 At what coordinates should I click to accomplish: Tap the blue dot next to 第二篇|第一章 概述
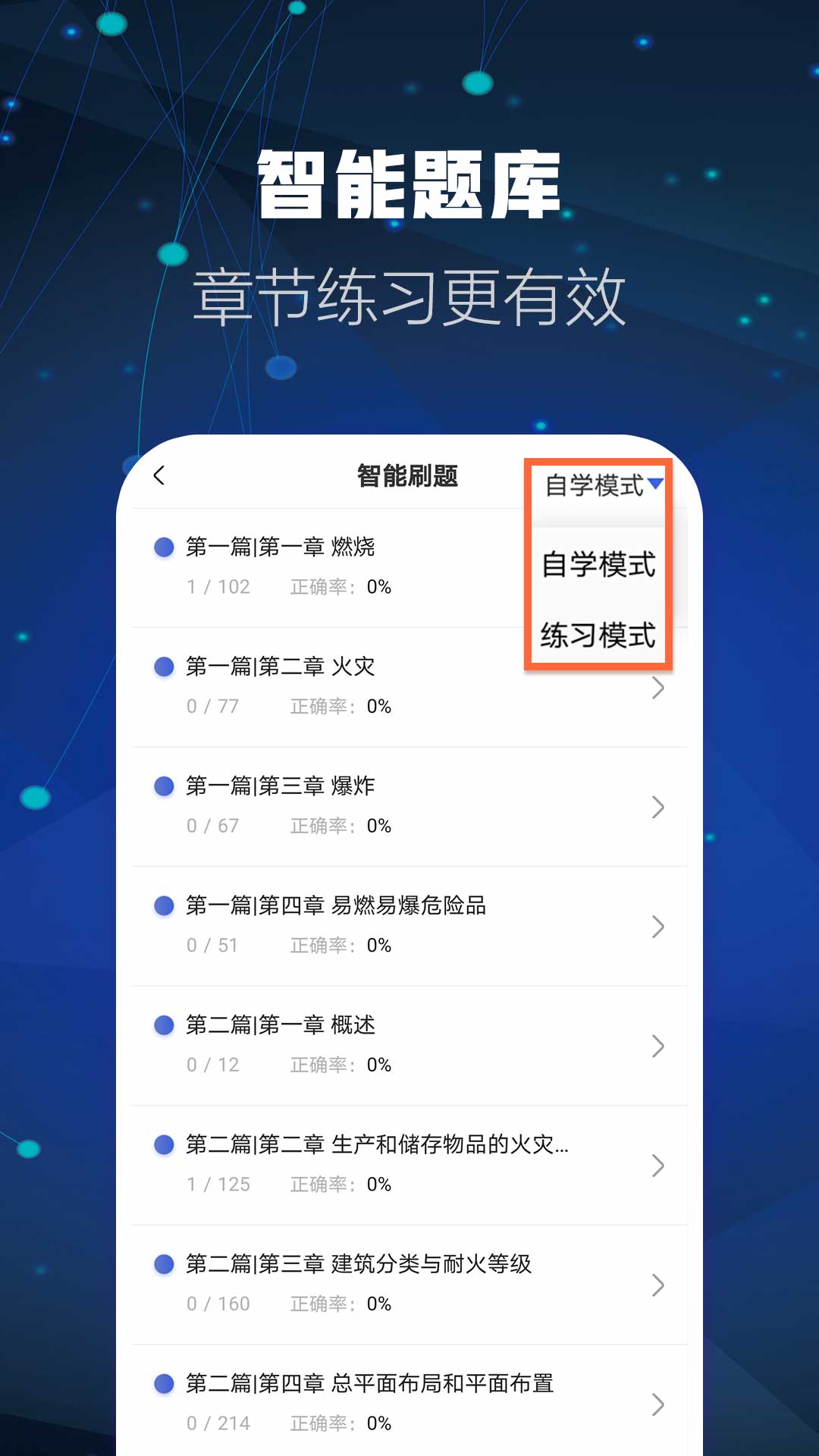pos(164,1025)
